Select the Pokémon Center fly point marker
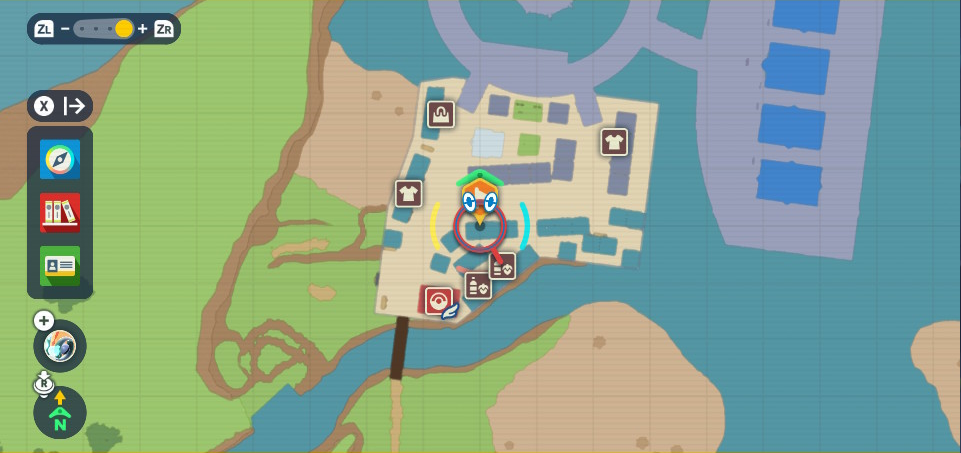961x453 pixels. 438,300
